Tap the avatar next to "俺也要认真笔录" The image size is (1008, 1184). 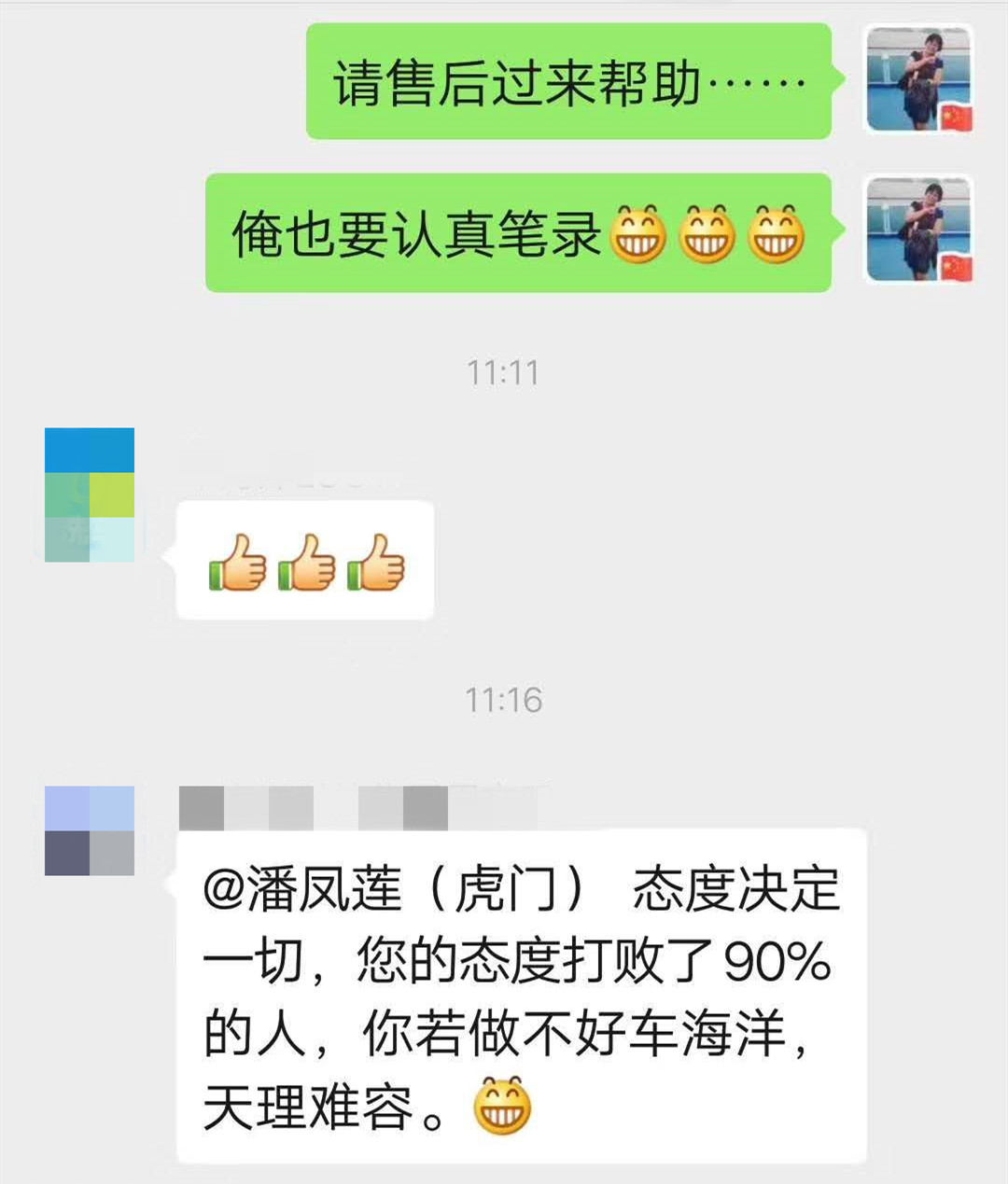[x=919, y=230]
